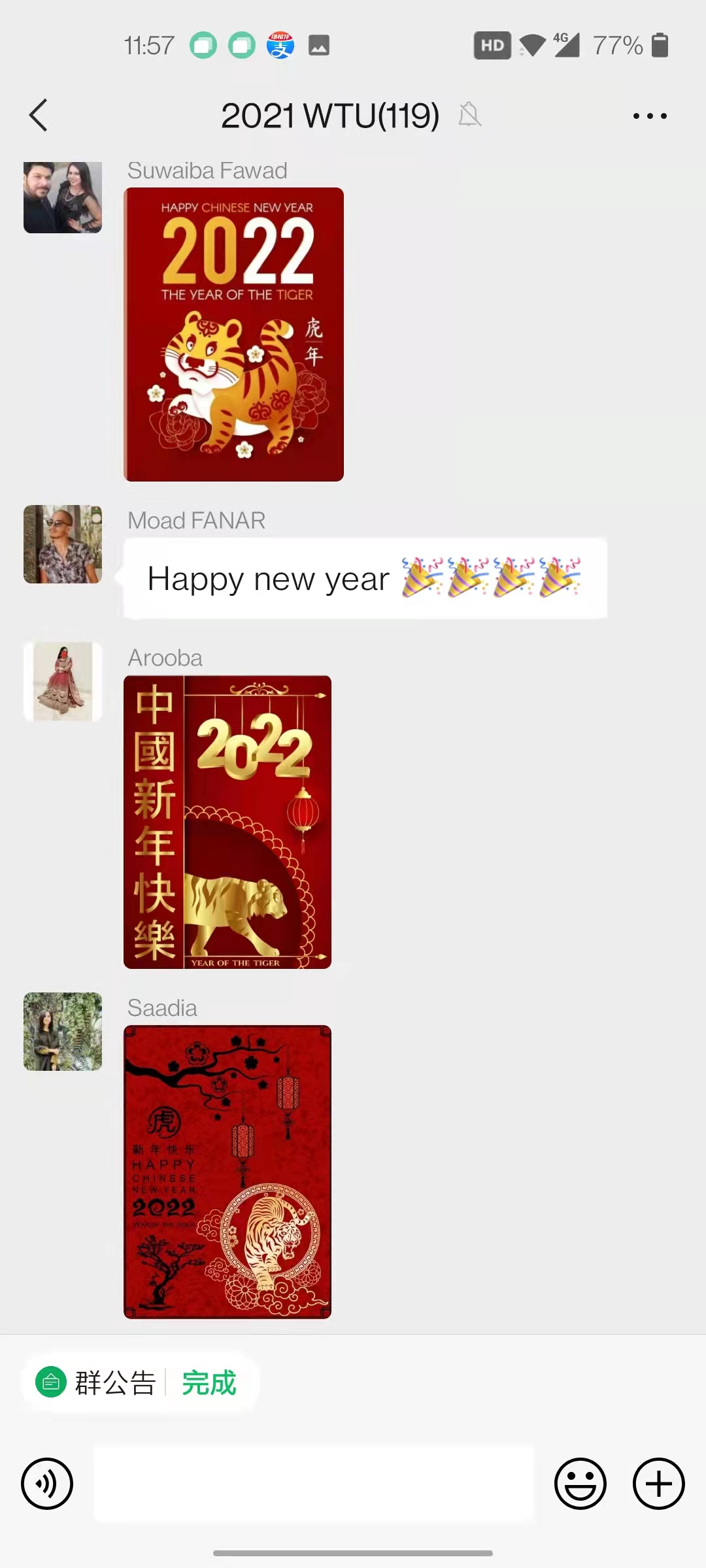Open Arooba's Chinese New Year image
The image size is (706, 1568).
(227, 822)
